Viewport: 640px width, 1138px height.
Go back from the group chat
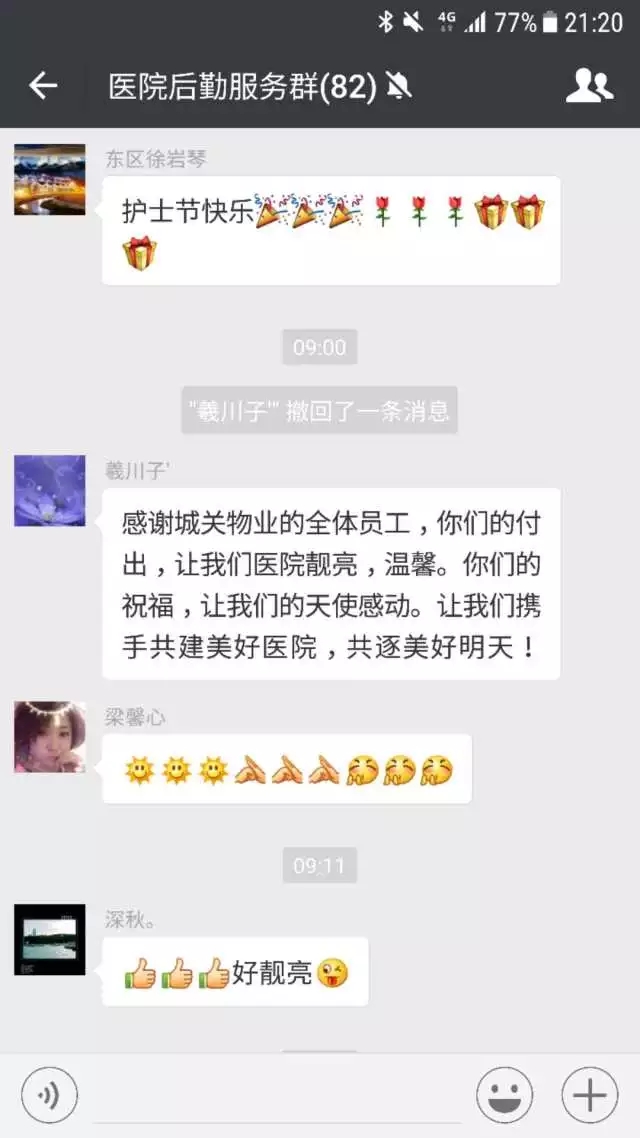[43, 87]
